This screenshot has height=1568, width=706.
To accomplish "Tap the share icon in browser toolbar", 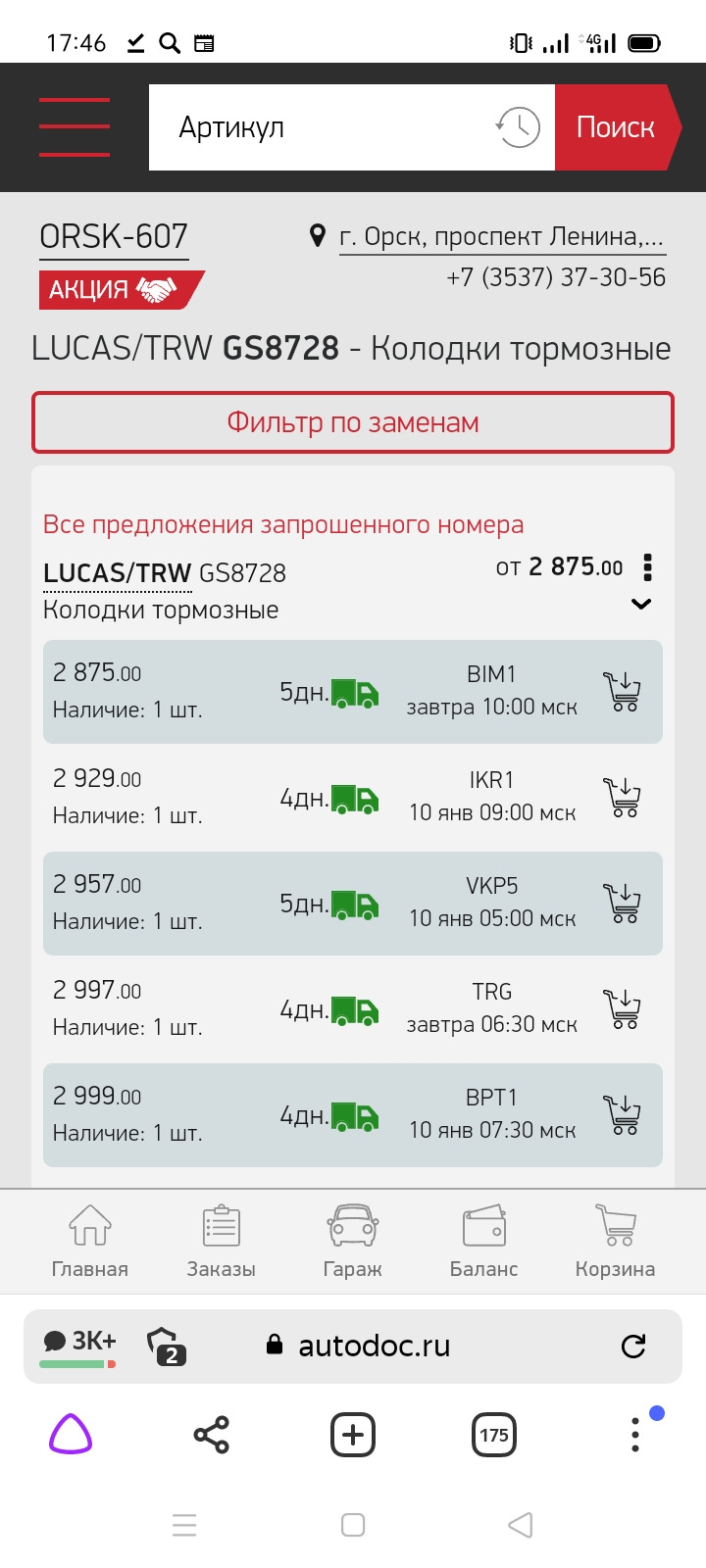I will [x=211, y=1434].
